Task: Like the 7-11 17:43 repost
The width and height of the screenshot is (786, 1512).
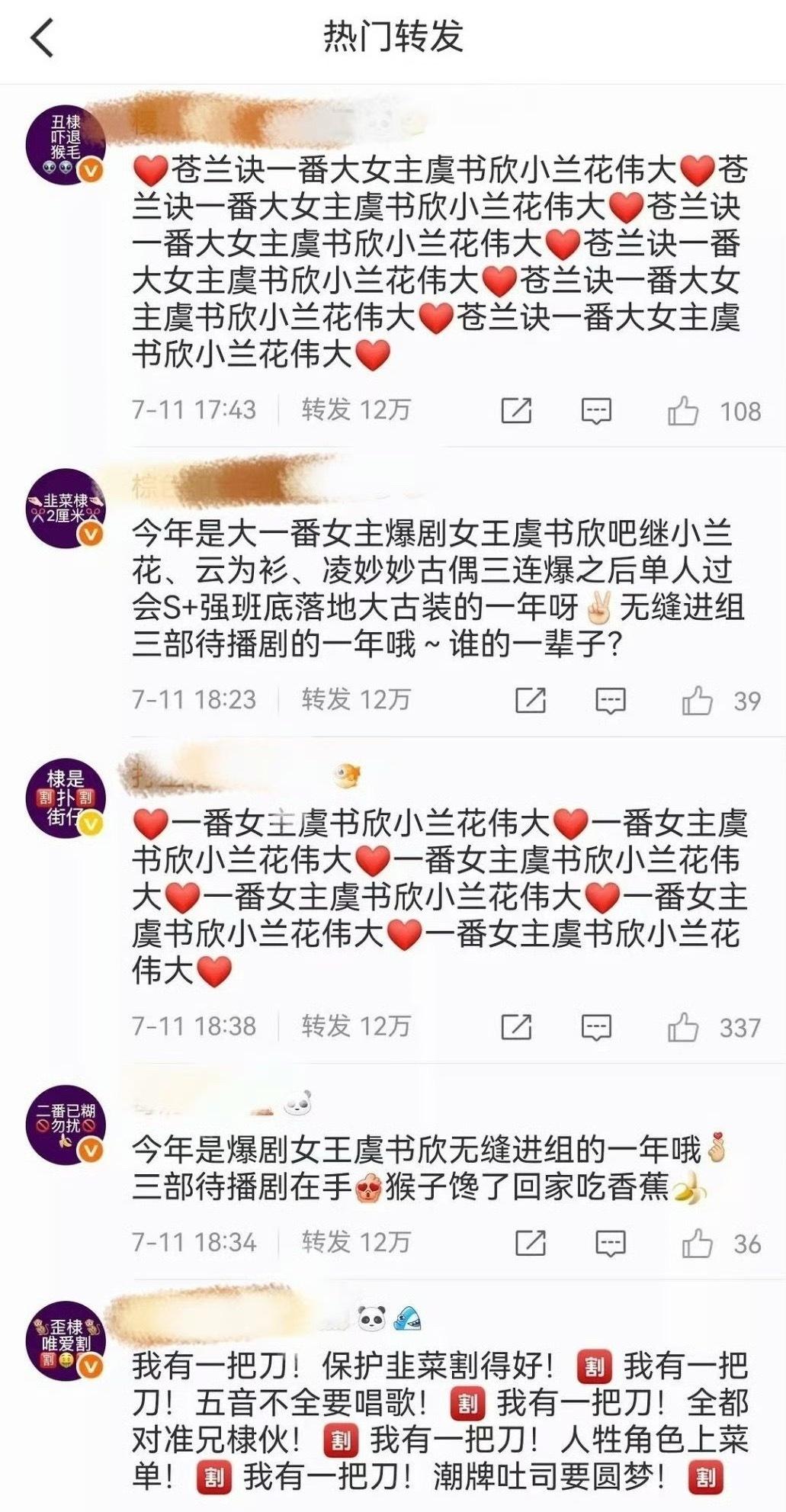Action: pos(682,412)
